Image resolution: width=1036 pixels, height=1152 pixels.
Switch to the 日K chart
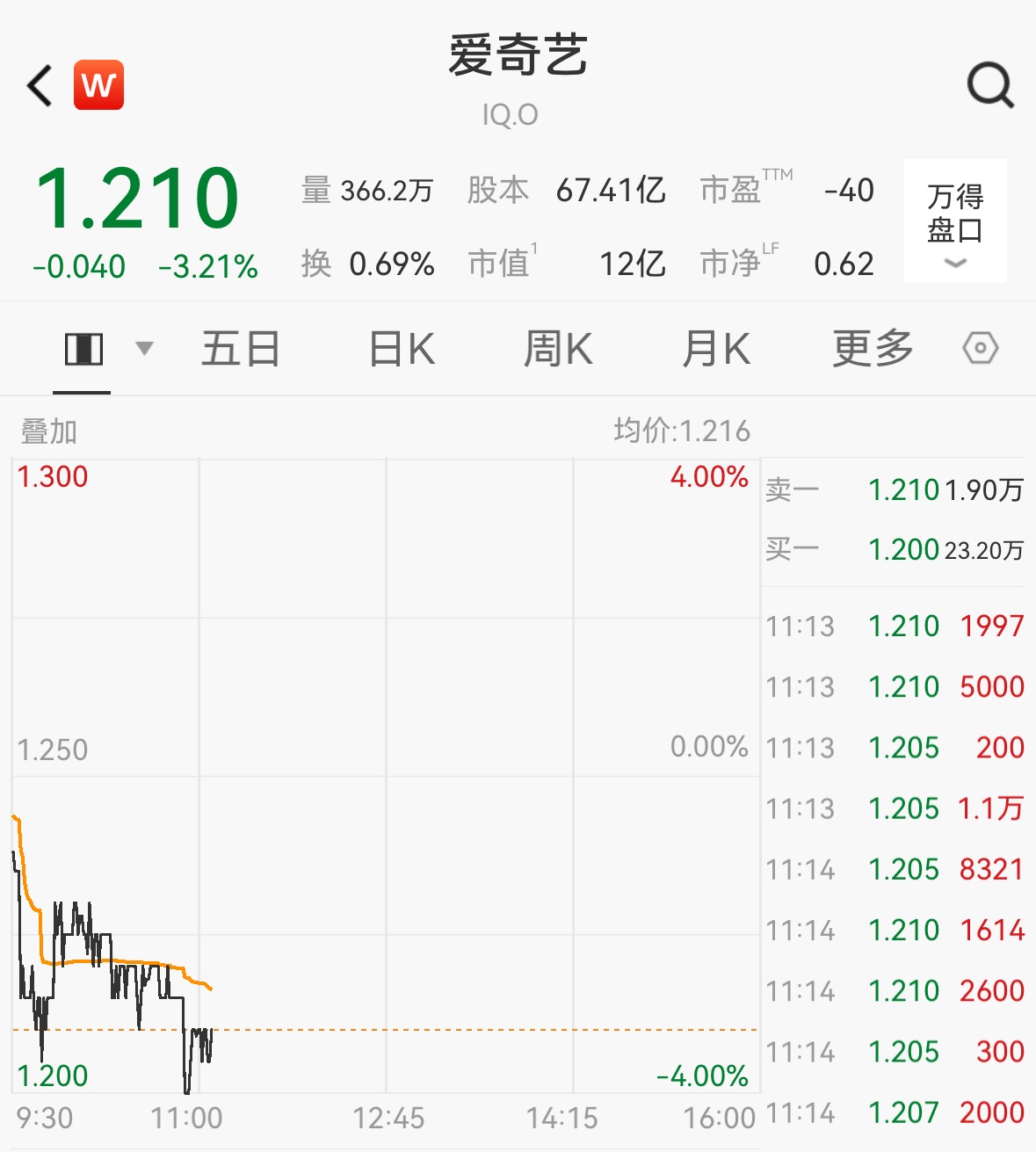[402, 349]
